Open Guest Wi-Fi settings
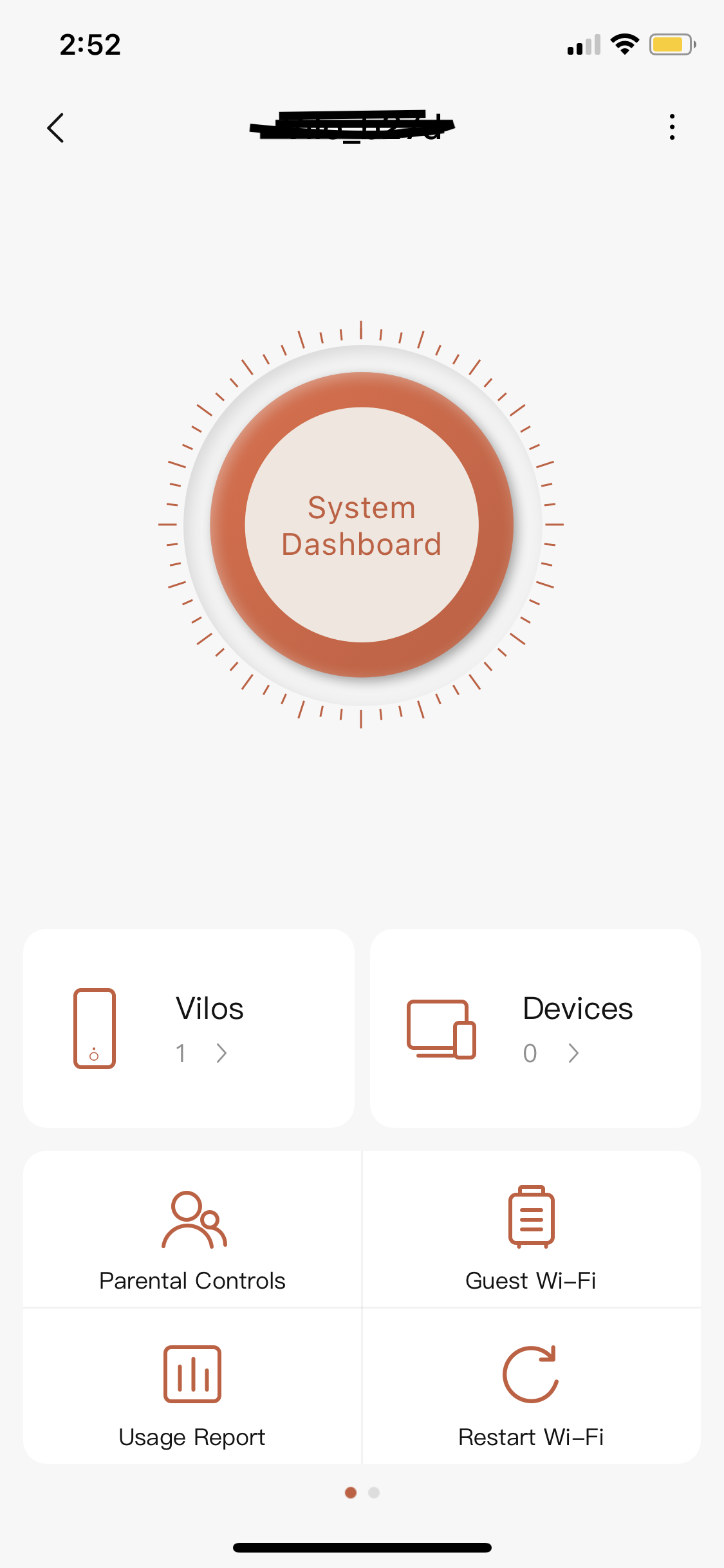Viewport: 724px width, 1568px height. point(532,1229)
